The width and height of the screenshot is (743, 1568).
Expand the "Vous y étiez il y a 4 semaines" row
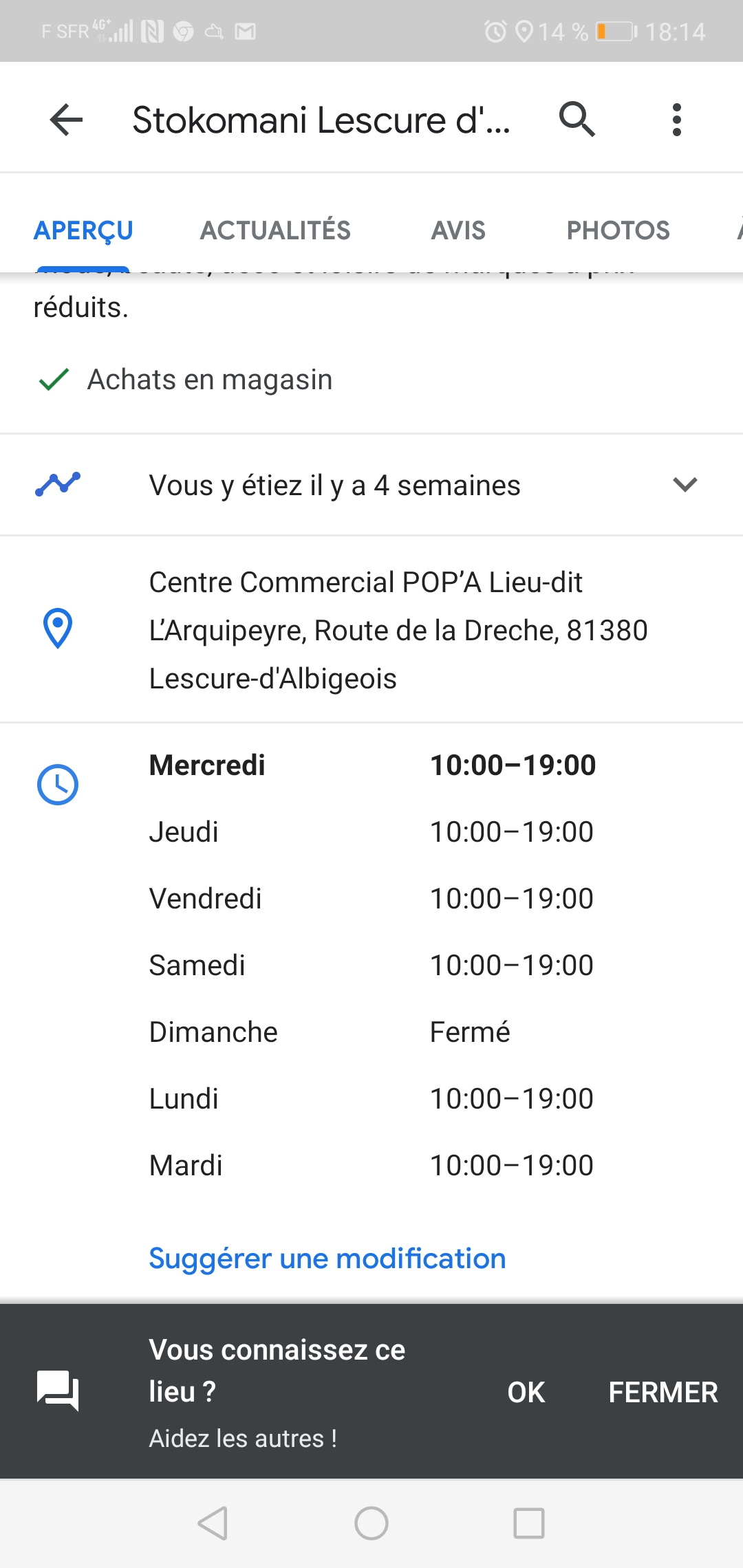pos(685,485)
